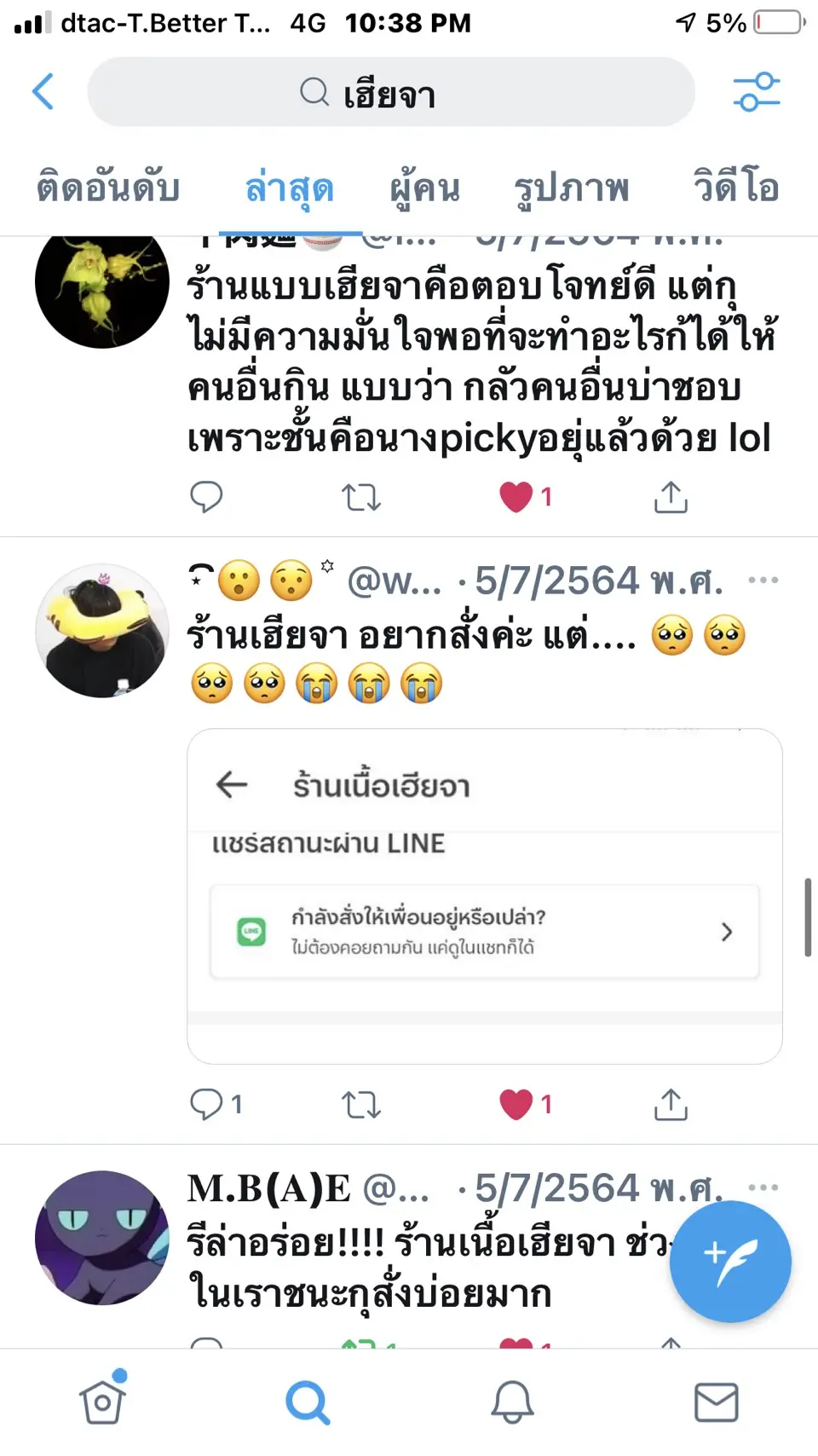Switch to the ผู้คน tab
Image resolution: width=818 pixels, height=1456 pixels.
click(x=424, y=188)
